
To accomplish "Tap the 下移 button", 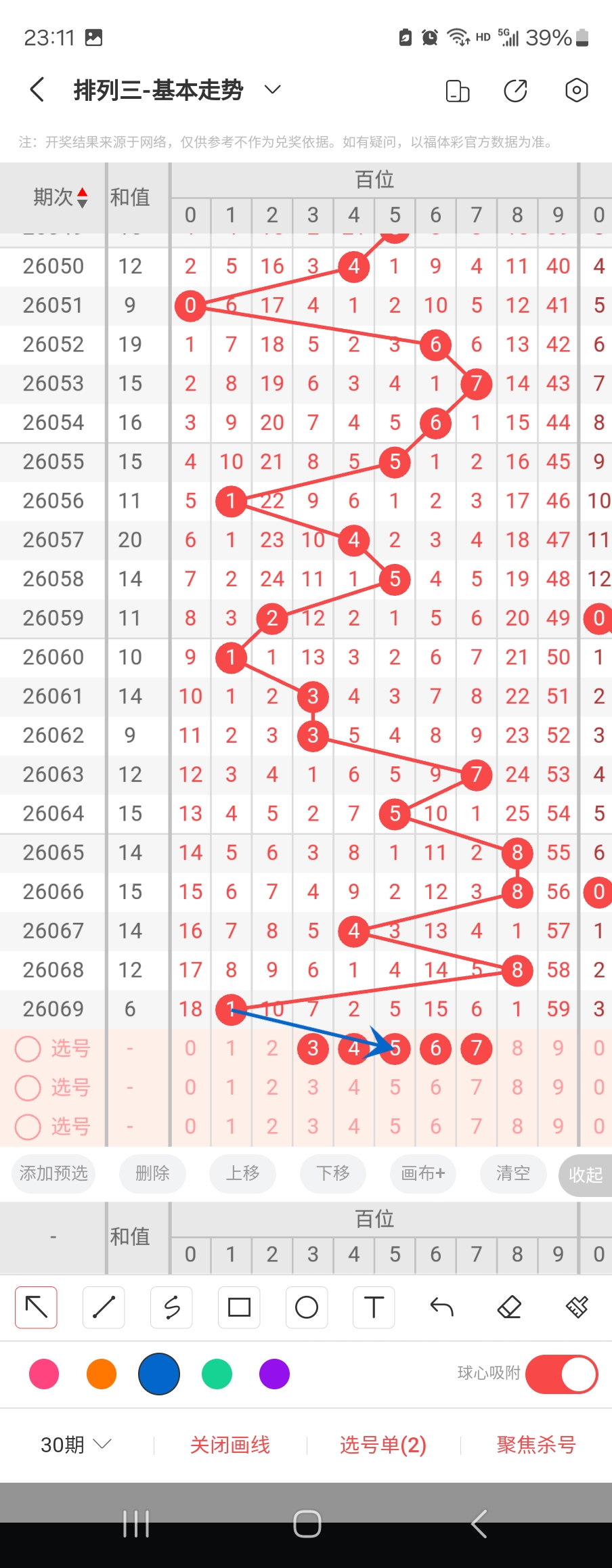I will 332,1173.
